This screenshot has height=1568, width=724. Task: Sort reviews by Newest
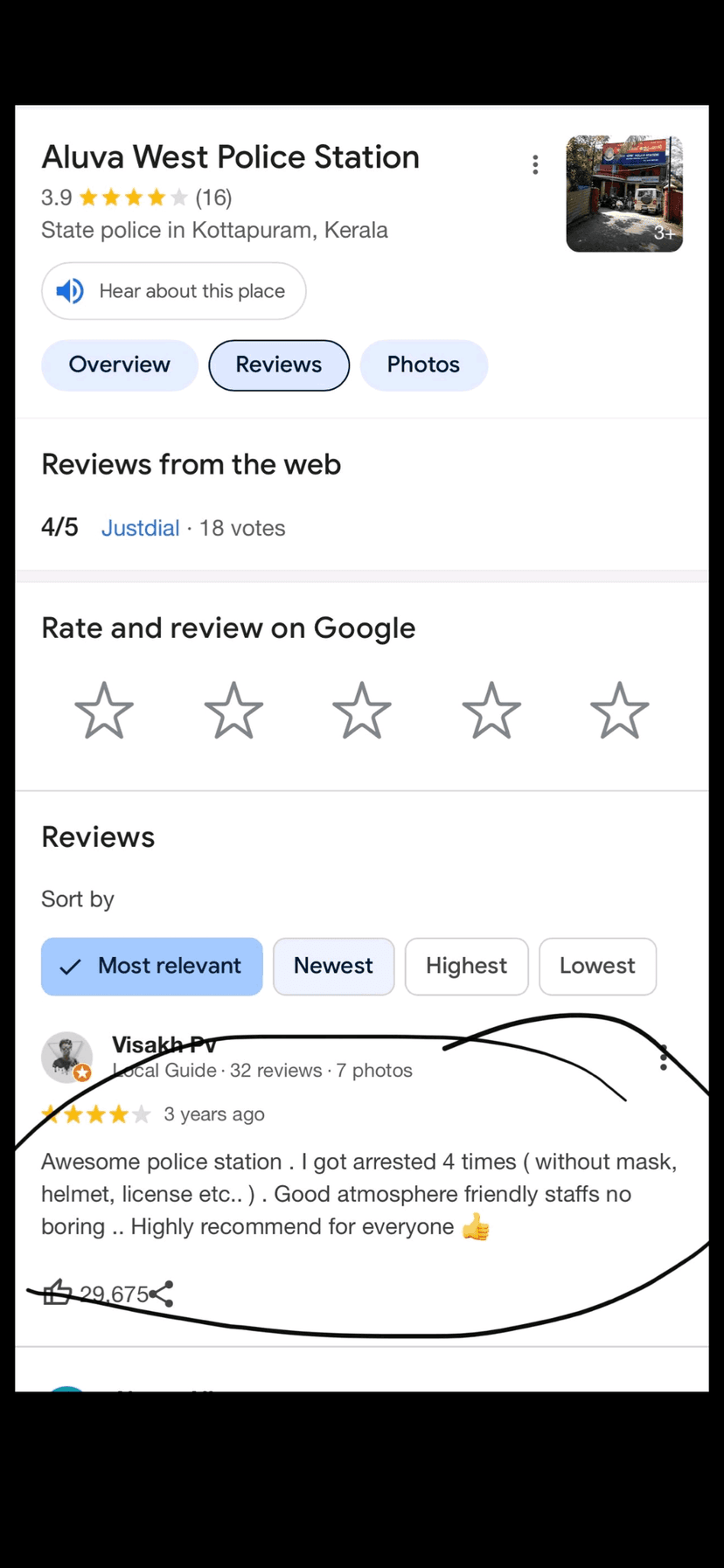click(333, 966)
